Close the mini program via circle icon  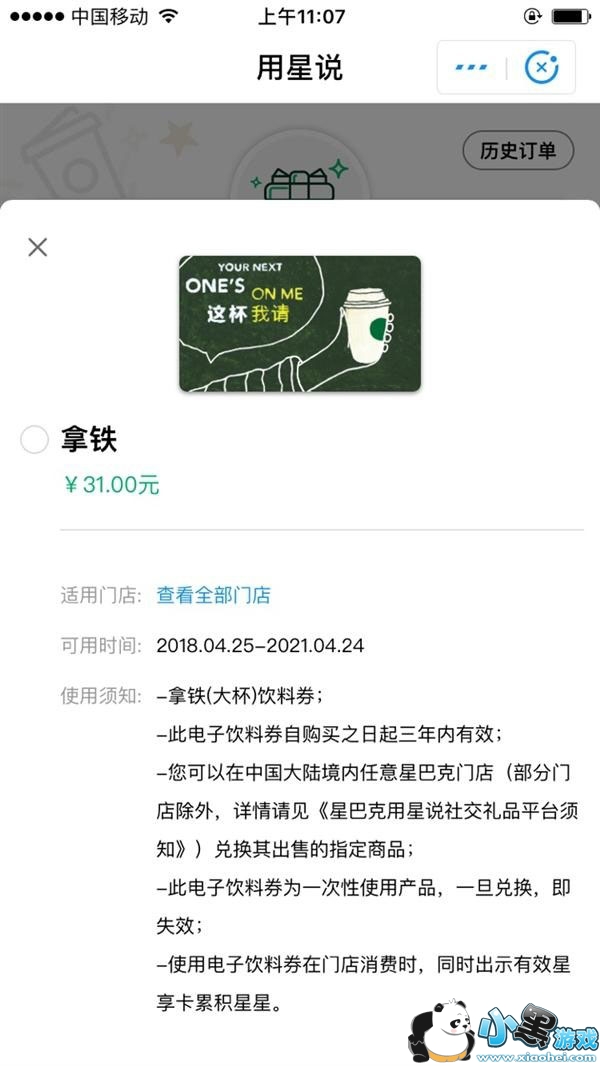click(x=542, y=68)
